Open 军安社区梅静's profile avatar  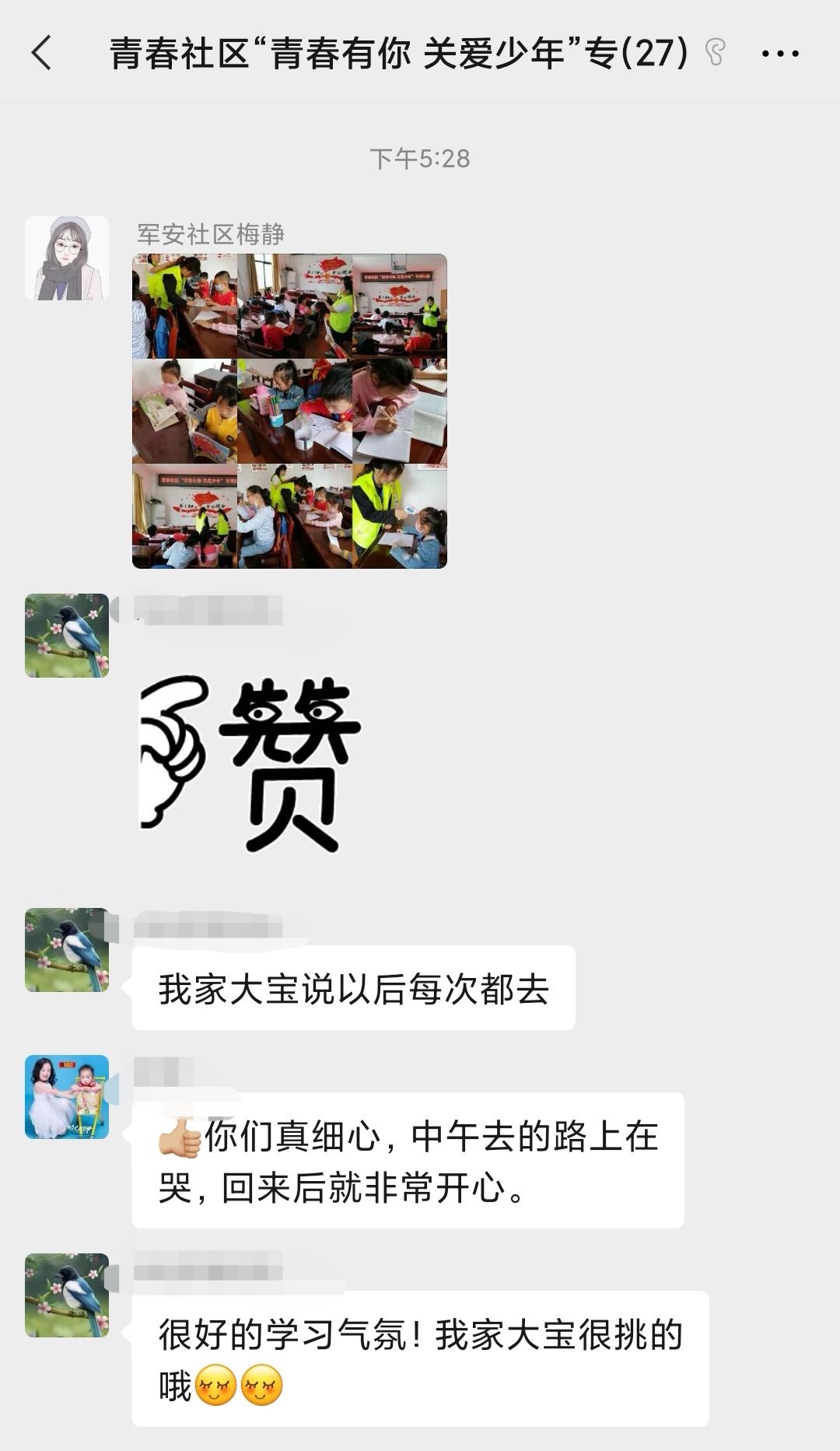click(67, 258)
